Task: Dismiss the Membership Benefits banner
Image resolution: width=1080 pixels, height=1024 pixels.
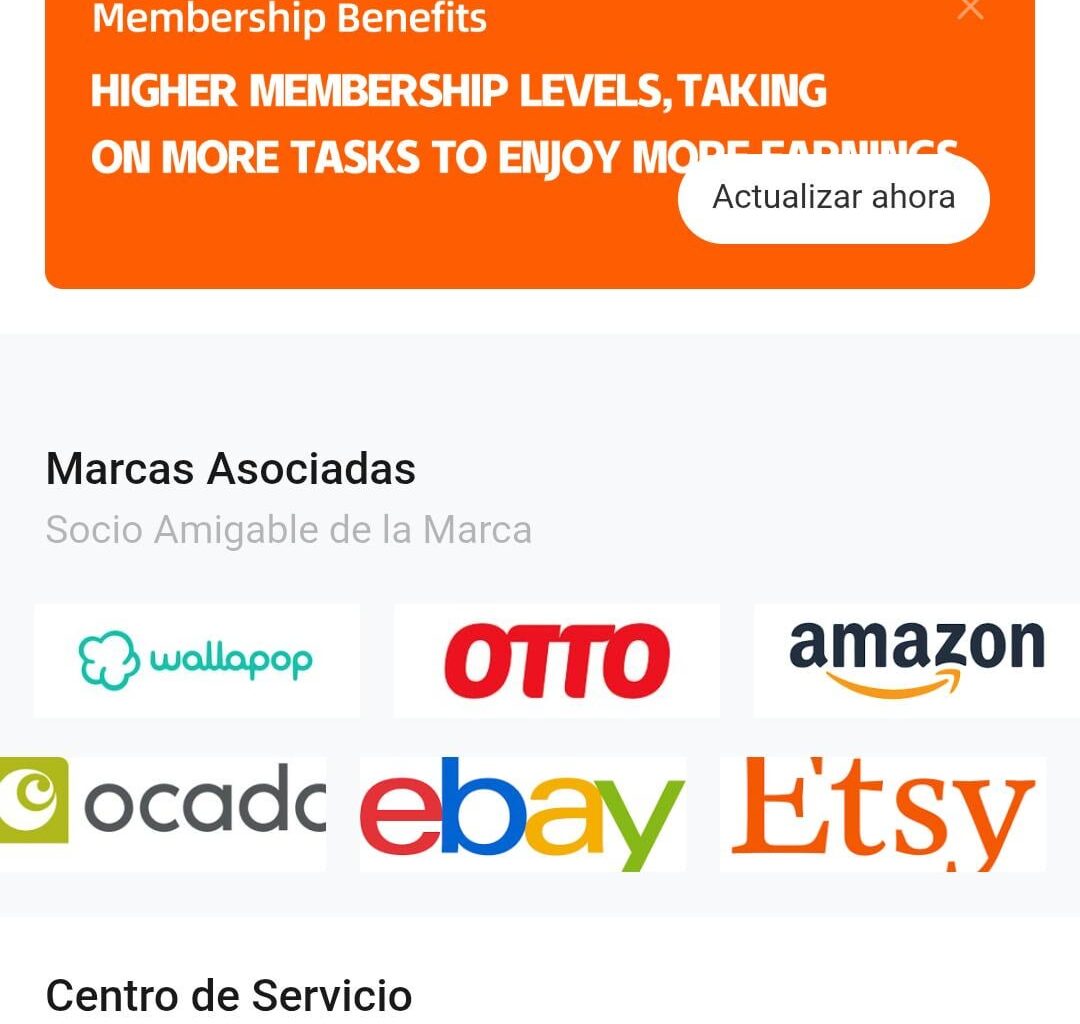Action: pos(970,10)
